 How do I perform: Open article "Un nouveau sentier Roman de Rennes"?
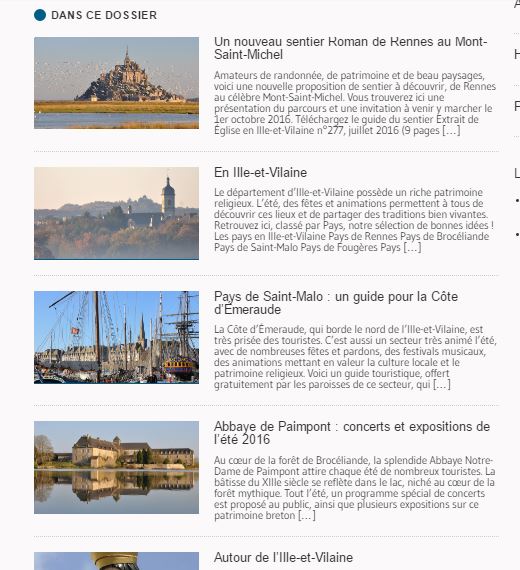tap(351, 48)
